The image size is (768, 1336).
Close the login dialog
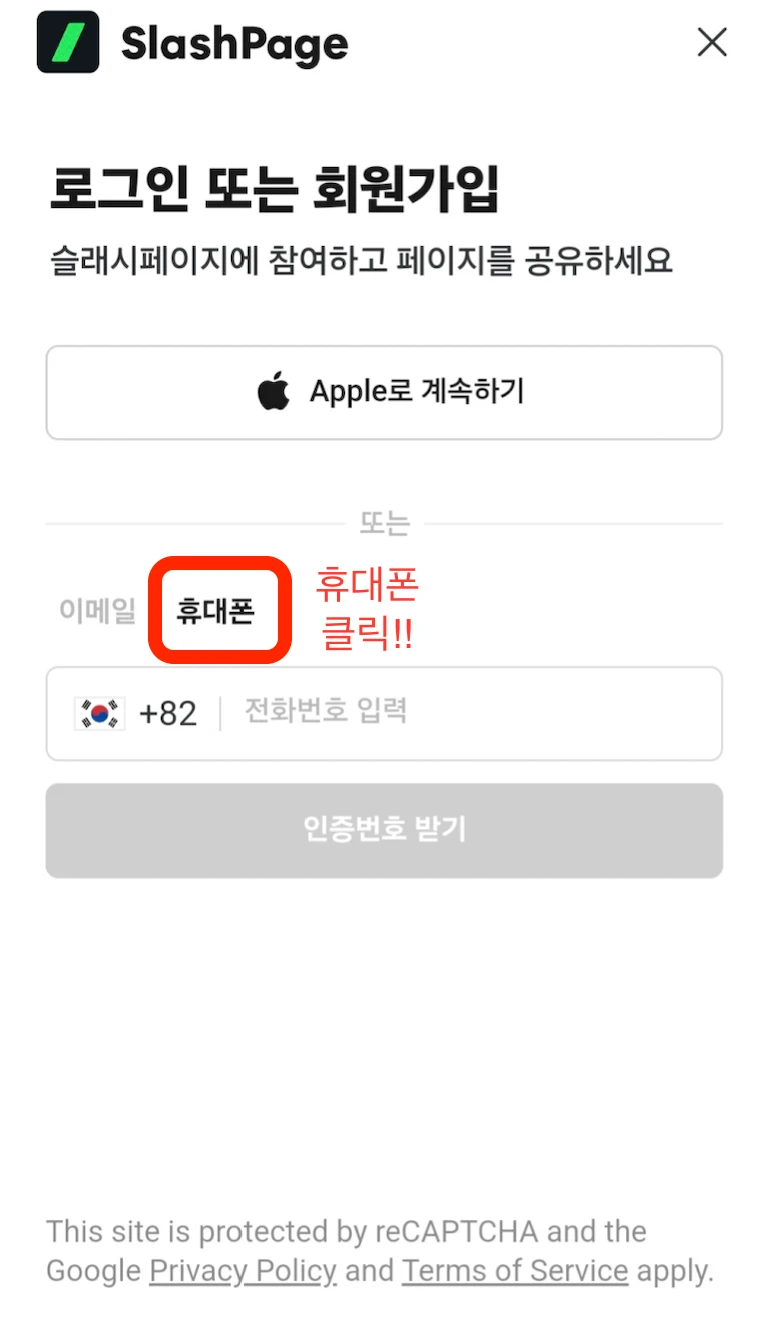click(712, 42)
